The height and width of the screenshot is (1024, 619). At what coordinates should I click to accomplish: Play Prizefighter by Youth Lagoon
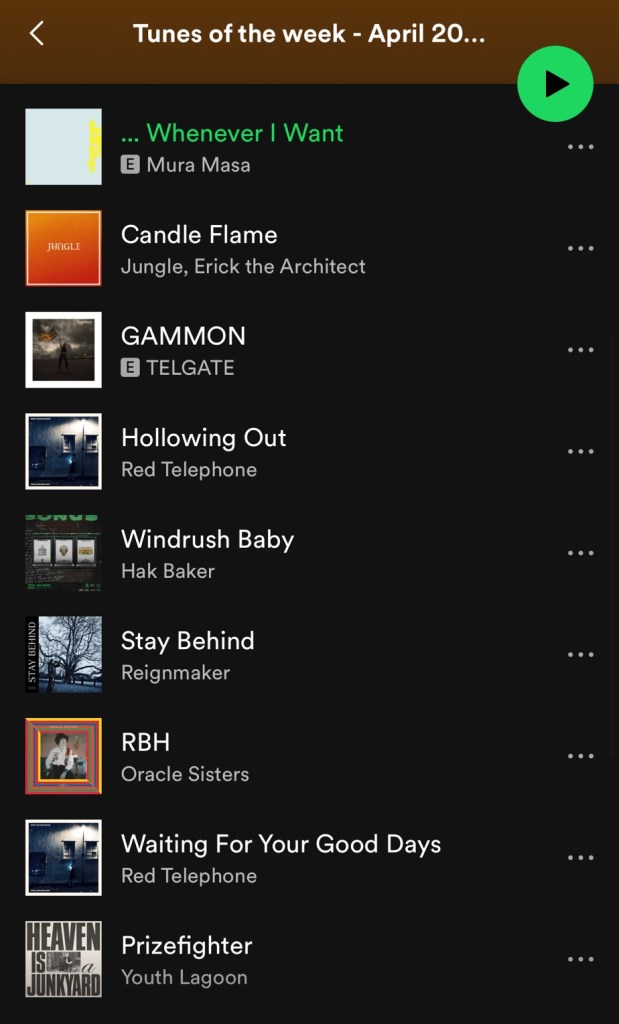click(187, 946)
